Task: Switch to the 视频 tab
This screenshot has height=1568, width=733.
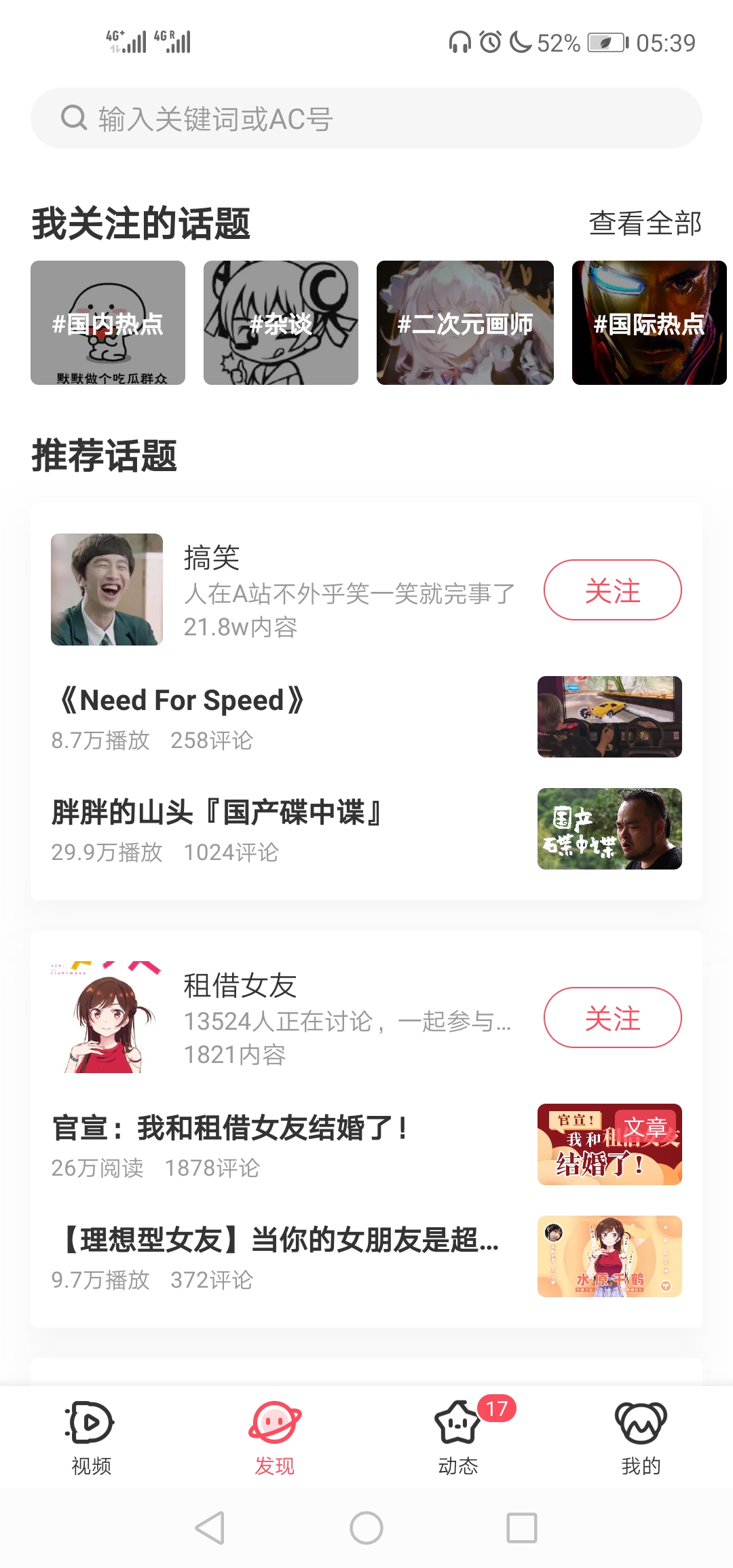Action: coord(91,1436)
